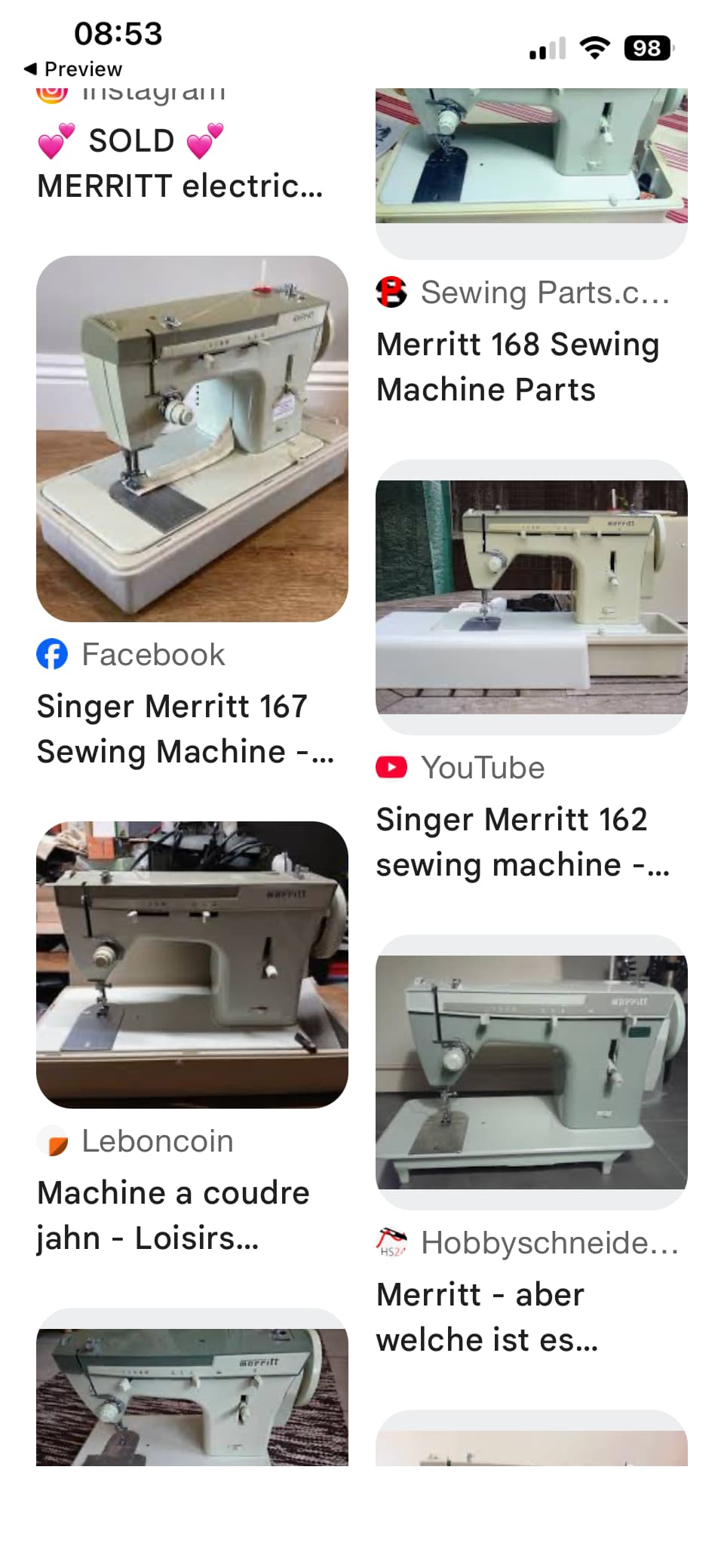Open Leboncoin Machine a coudre jahn result

[192, 964]
